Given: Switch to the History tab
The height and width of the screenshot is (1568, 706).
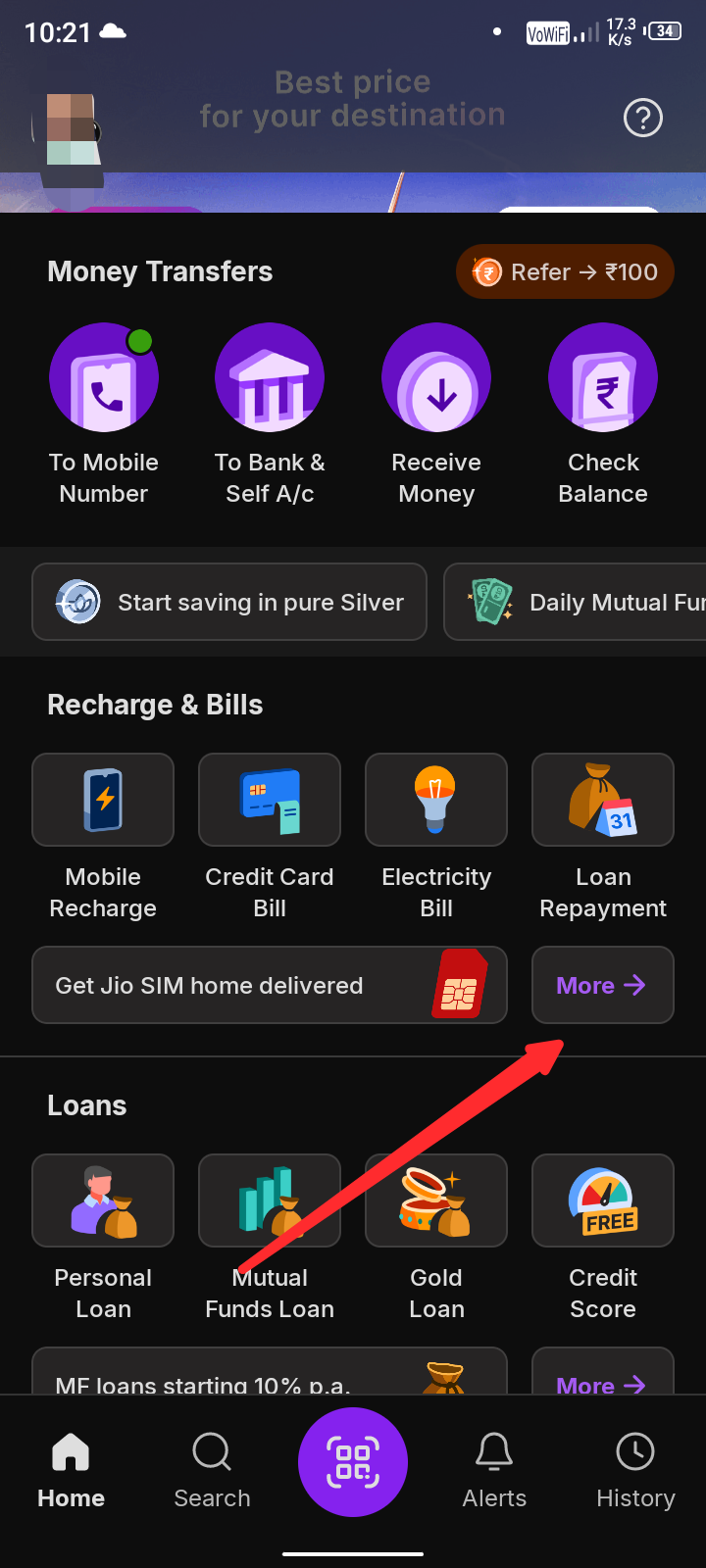Looking at the screenshot, I should [635, 1470].
